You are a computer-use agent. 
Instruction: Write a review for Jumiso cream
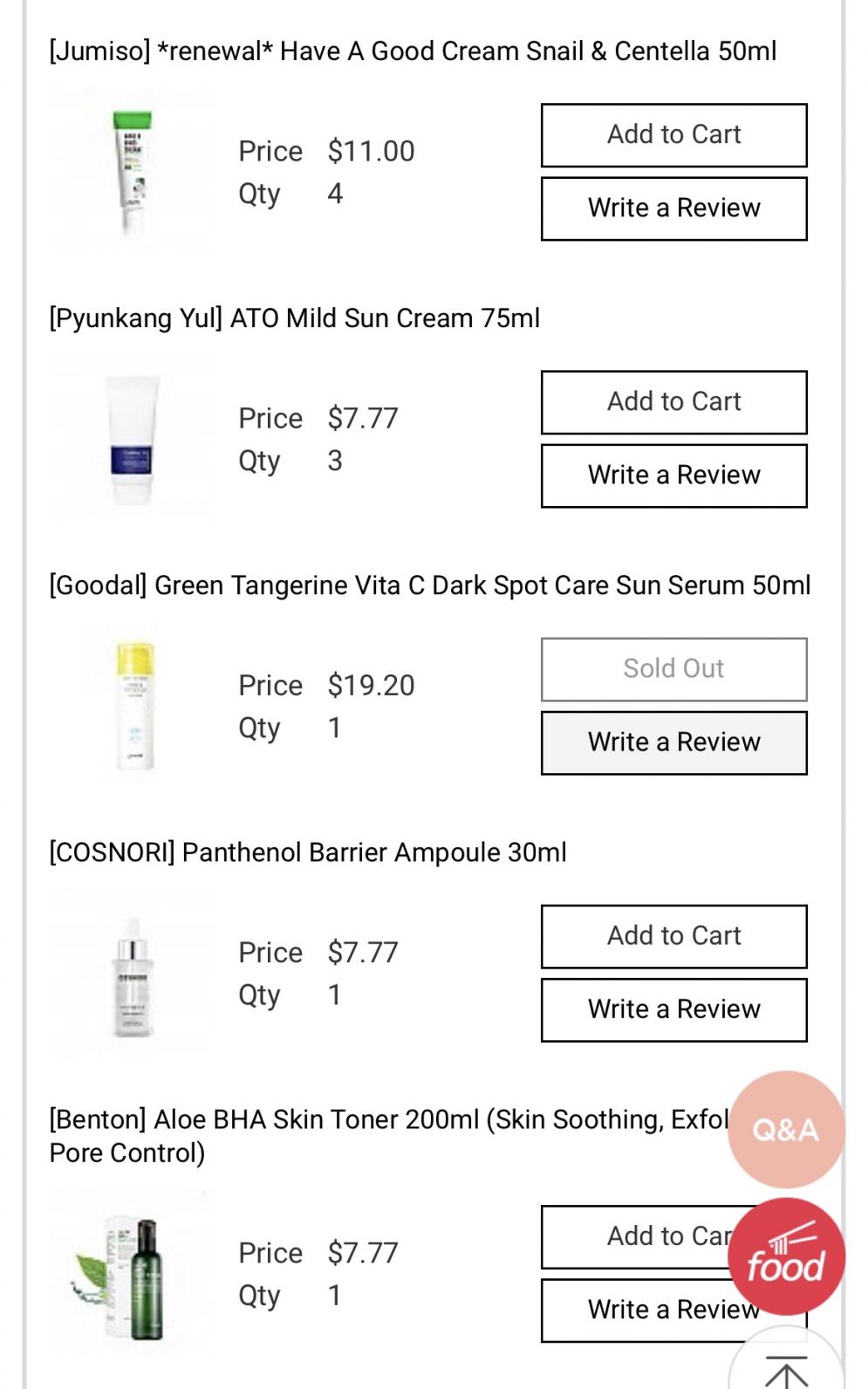673,209
